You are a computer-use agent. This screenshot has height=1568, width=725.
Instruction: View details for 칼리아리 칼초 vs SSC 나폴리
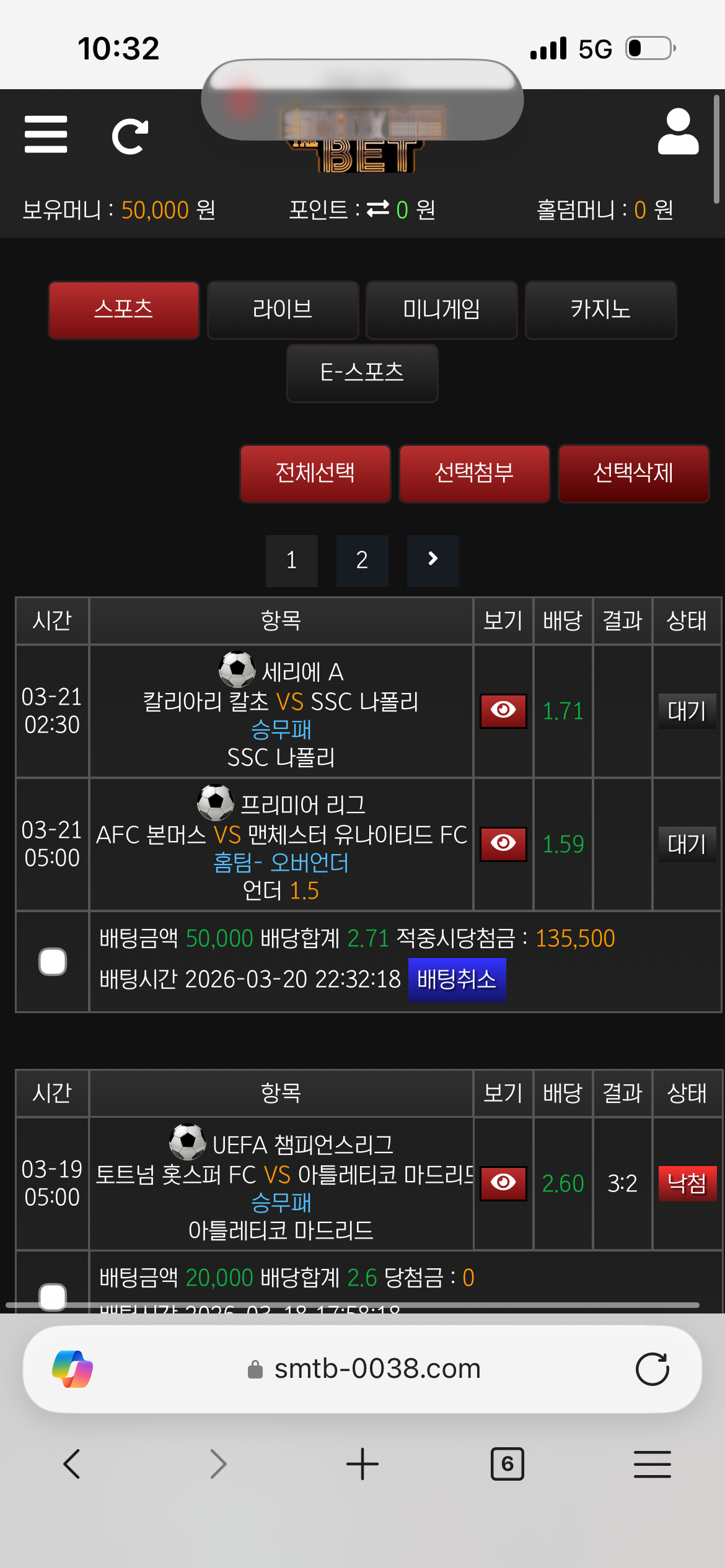(503, 710)
